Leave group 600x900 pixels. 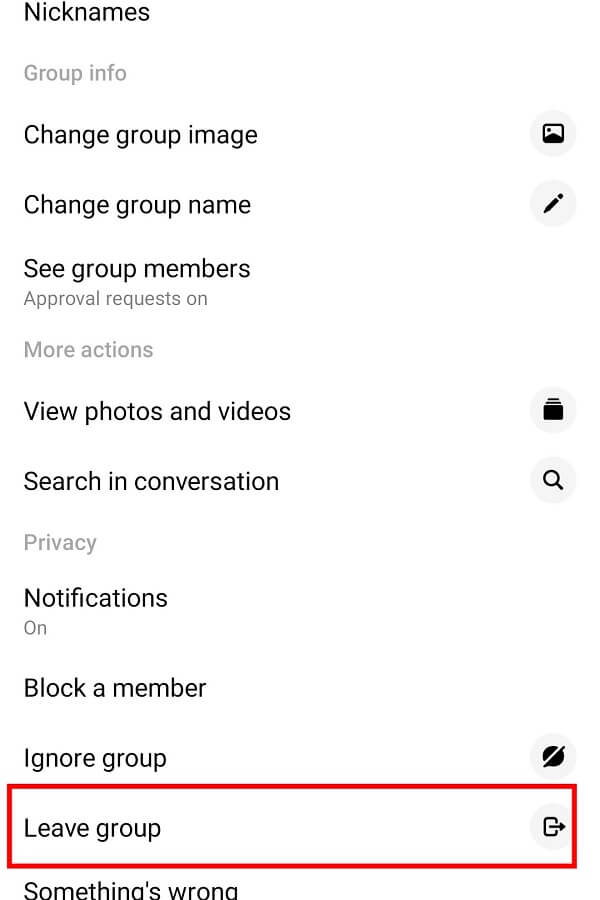92,828
